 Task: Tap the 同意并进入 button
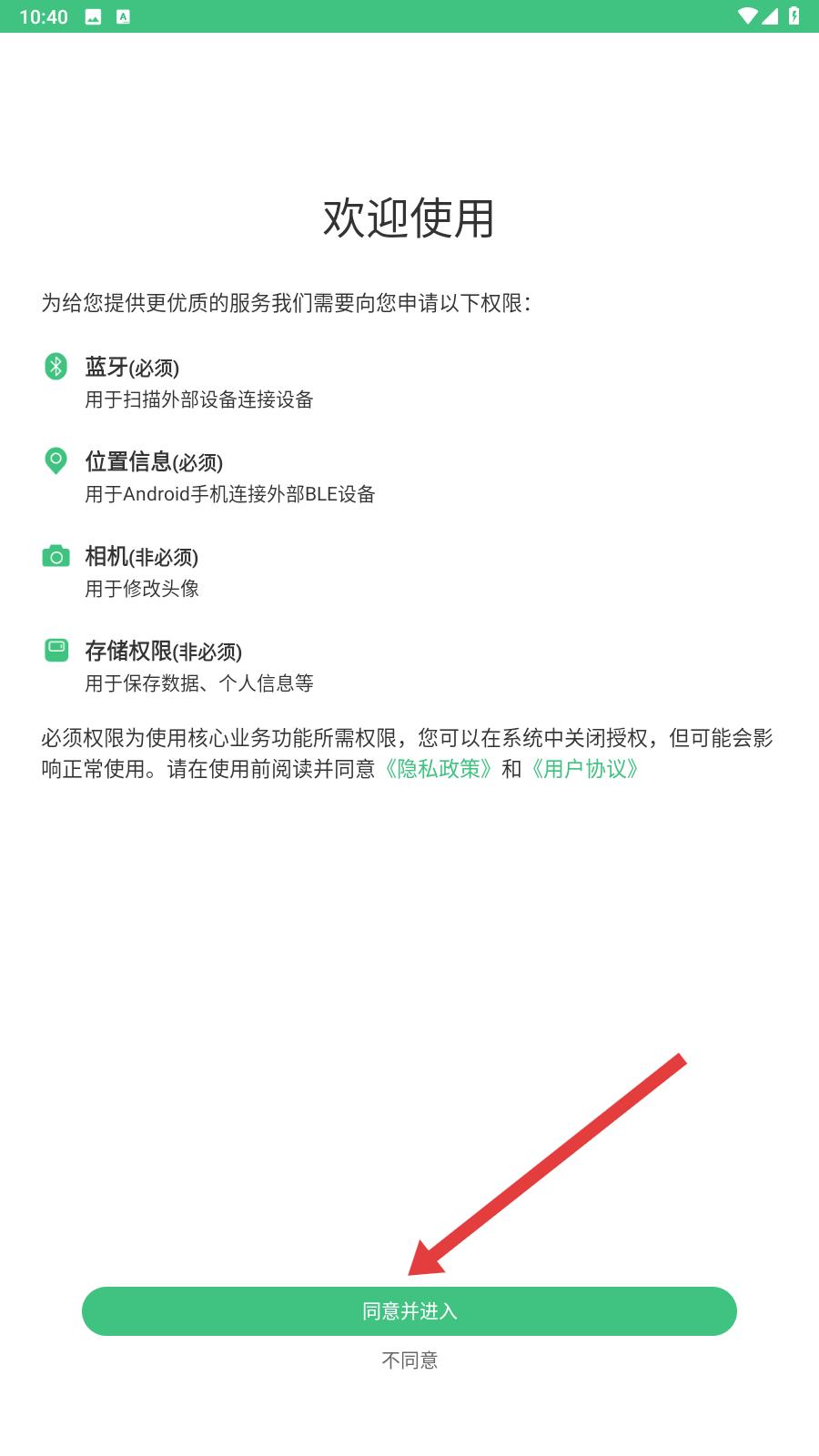pos(409,1310)
